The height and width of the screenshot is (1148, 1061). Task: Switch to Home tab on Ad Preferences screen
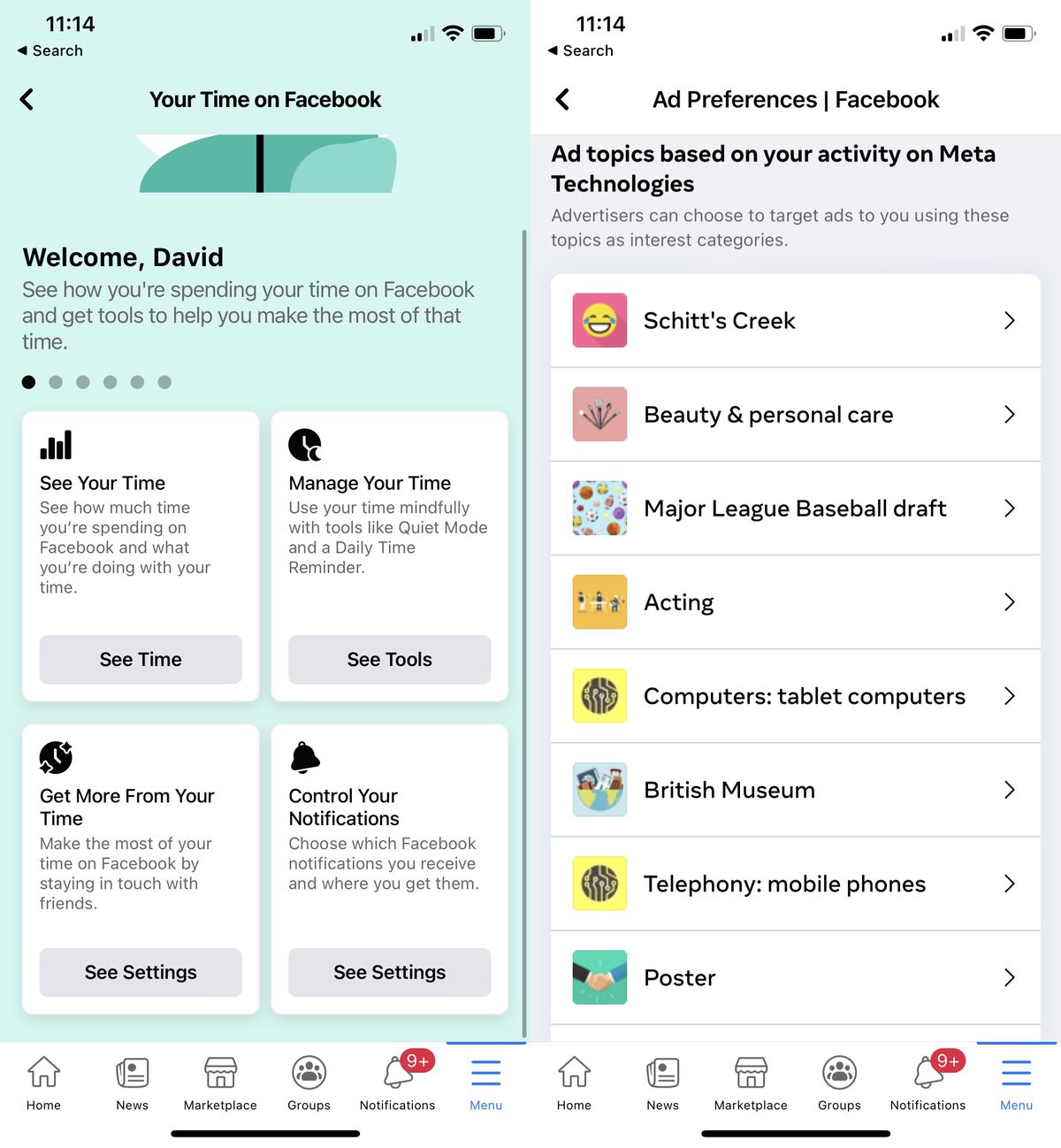coord(574,1083)
